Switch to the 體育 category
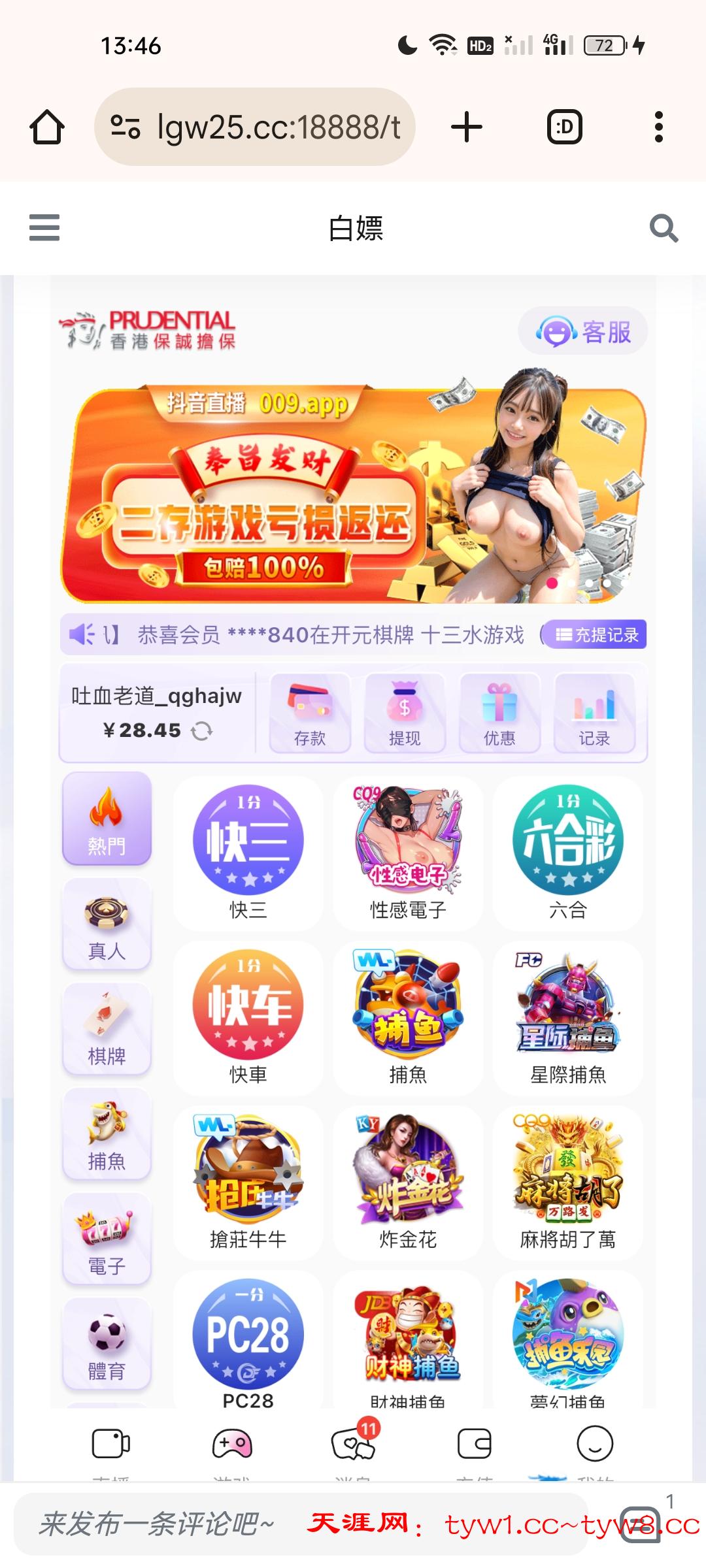The width and height of the screenshot is (706, 1568). click(107, 1345)
